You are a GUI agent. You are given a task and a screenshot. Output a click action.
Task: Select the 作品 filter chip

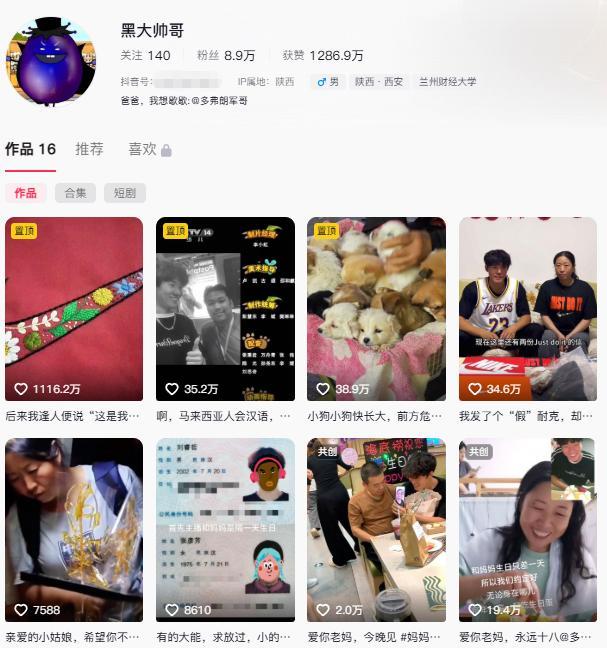click(x=25, y=193)
